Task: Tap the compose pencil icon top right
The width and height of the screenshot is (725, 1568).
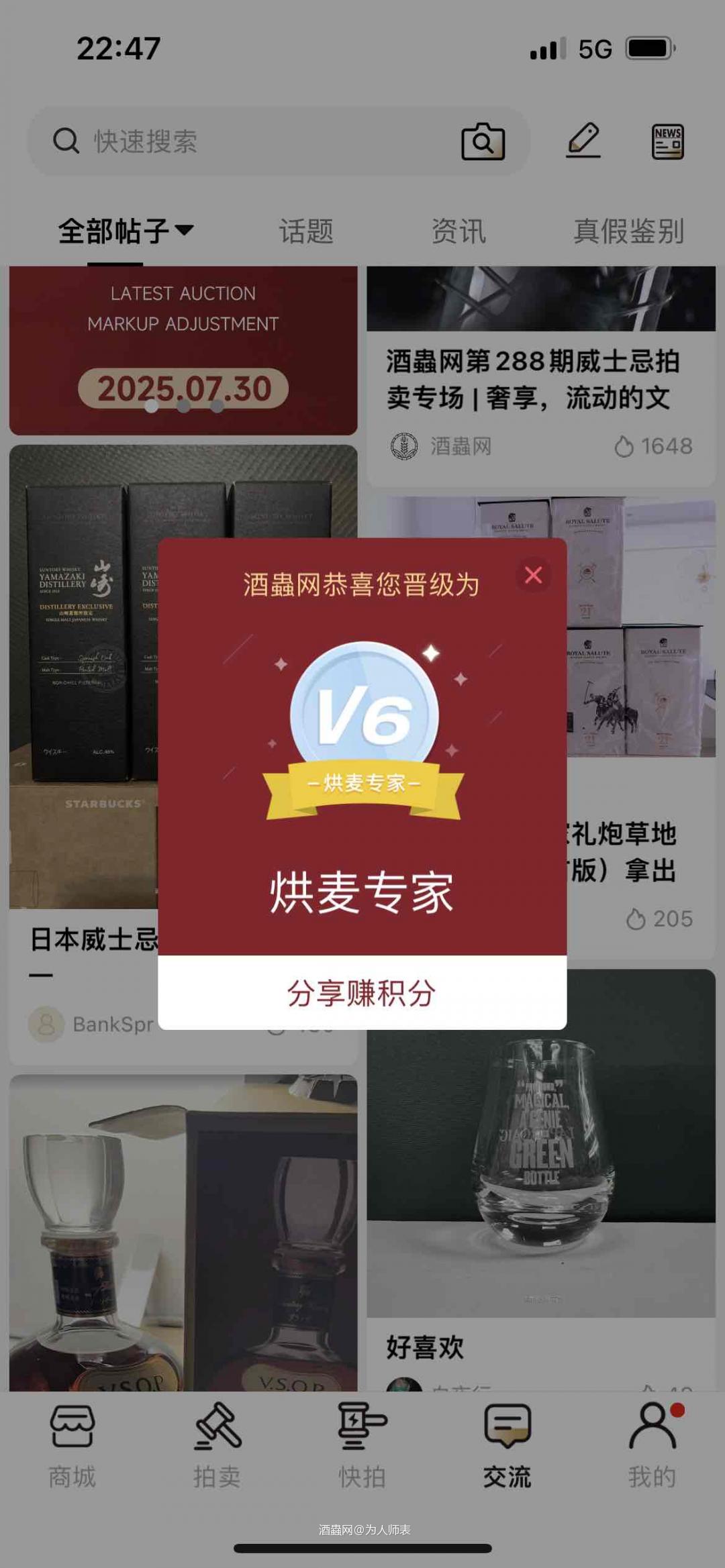Action: point(583,142)
